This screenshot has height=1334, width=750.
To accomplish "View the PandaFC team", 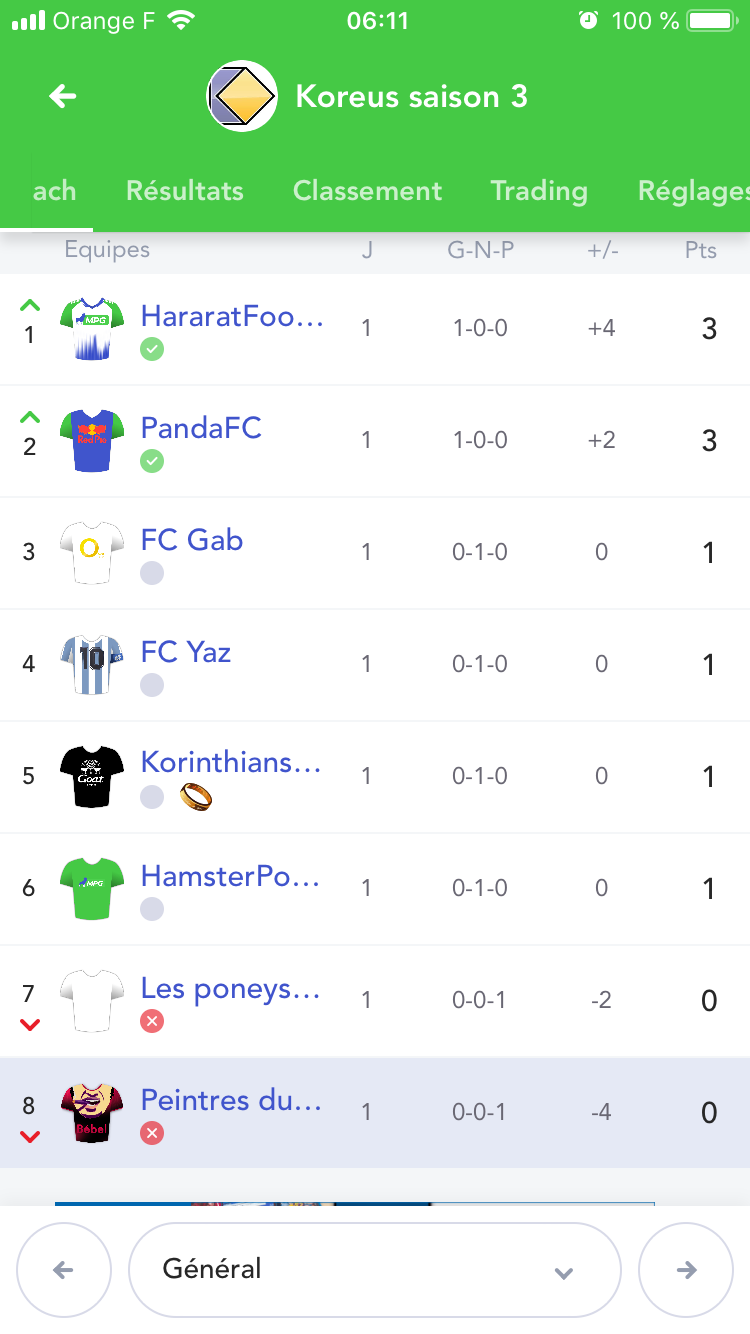I will click(375, 441).
